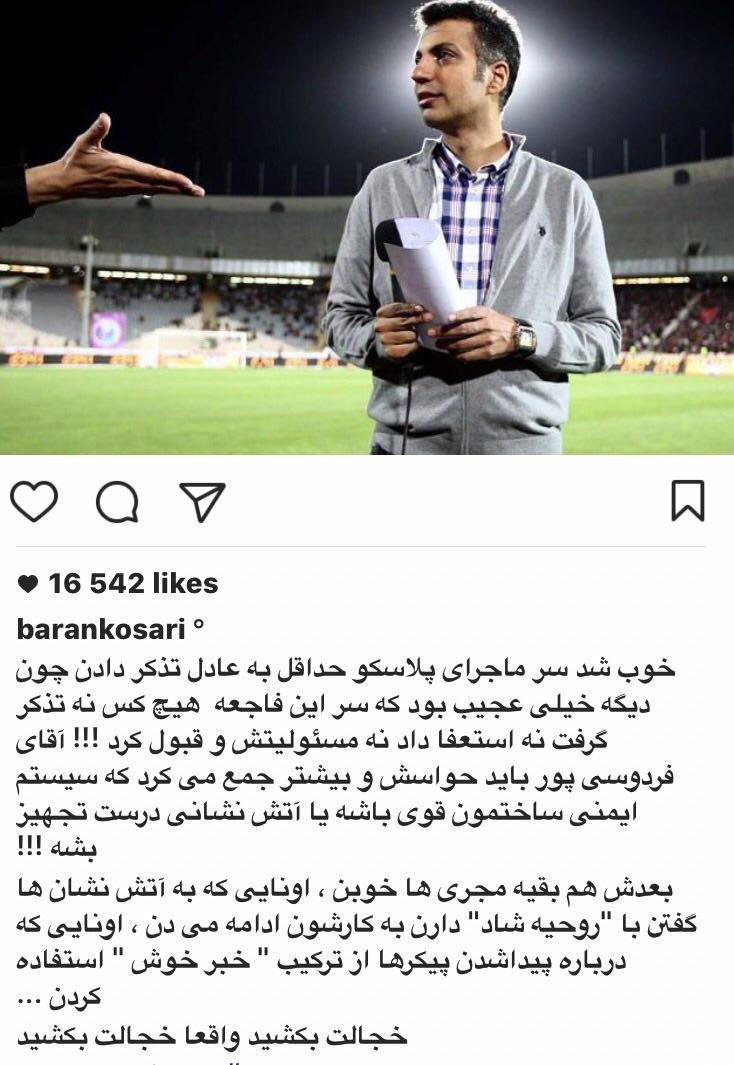The width and height of the screenshot is (734, 1065).
Task: Like this post with the heart icon
Action: pos(34,501)
